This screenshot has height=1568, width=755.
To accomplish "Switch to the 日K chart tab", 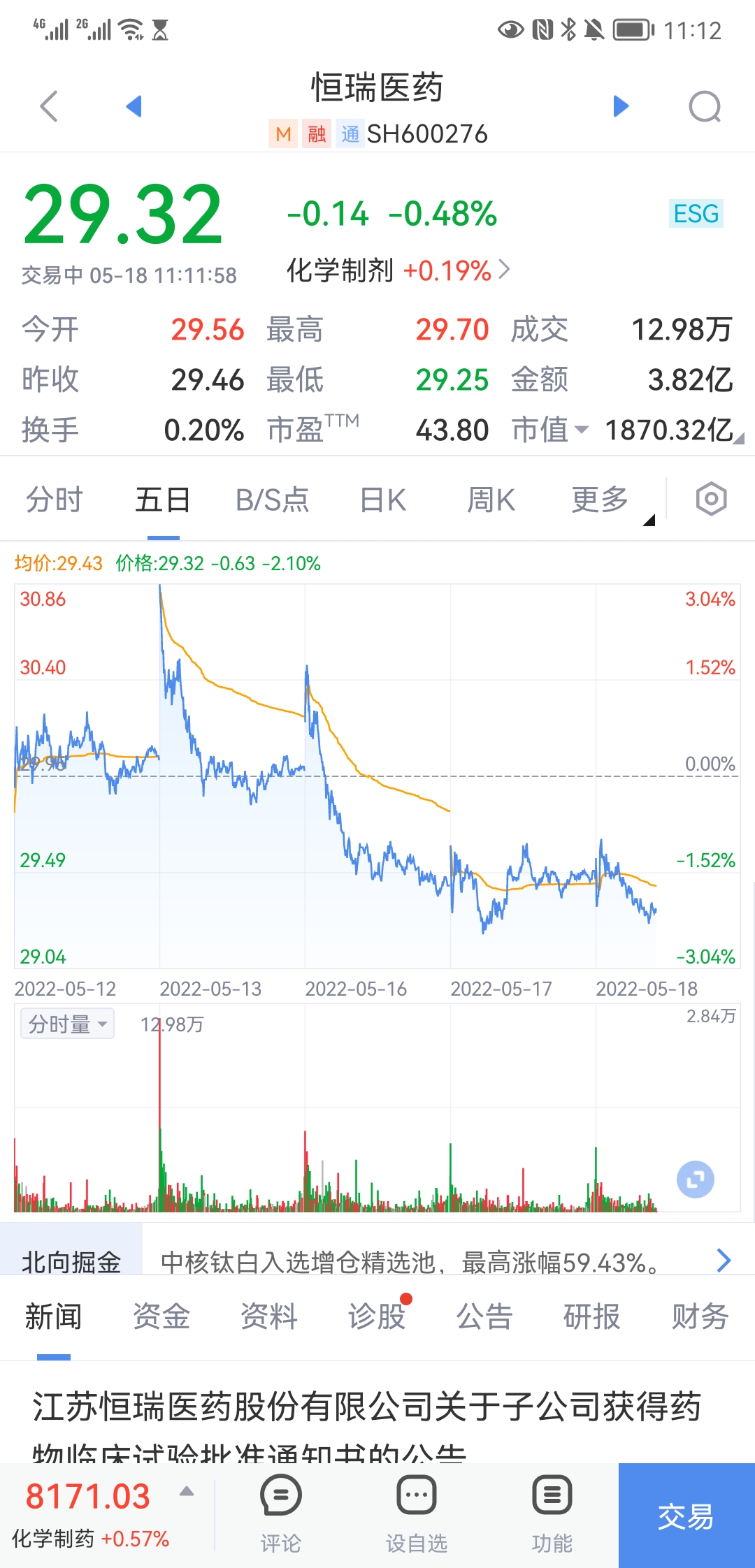I will pyautogui.click(x=382, y=500).
